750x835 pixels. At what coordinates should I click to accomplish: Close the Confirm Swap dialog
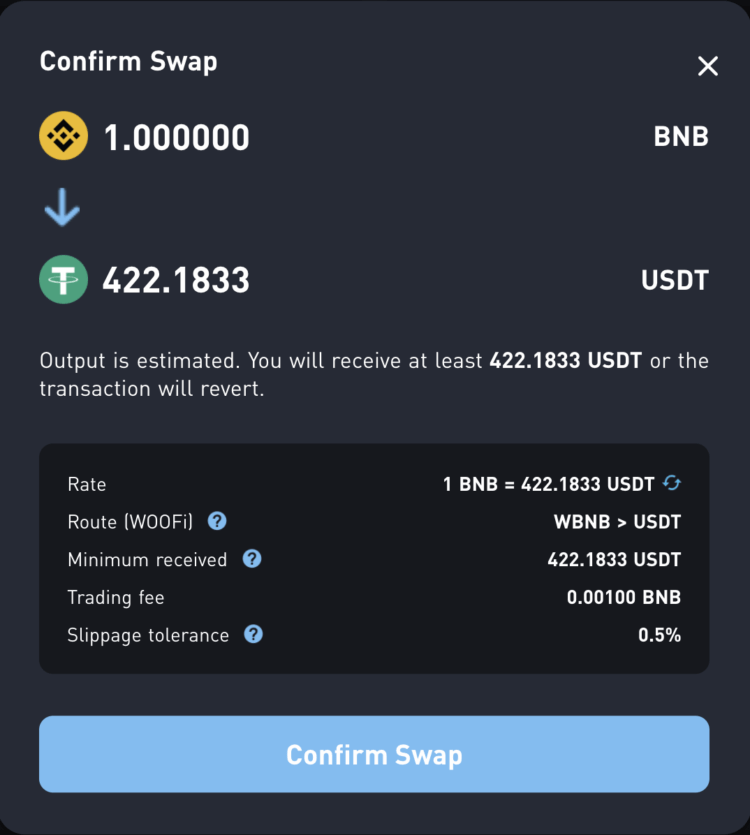(x=707, y=66)
